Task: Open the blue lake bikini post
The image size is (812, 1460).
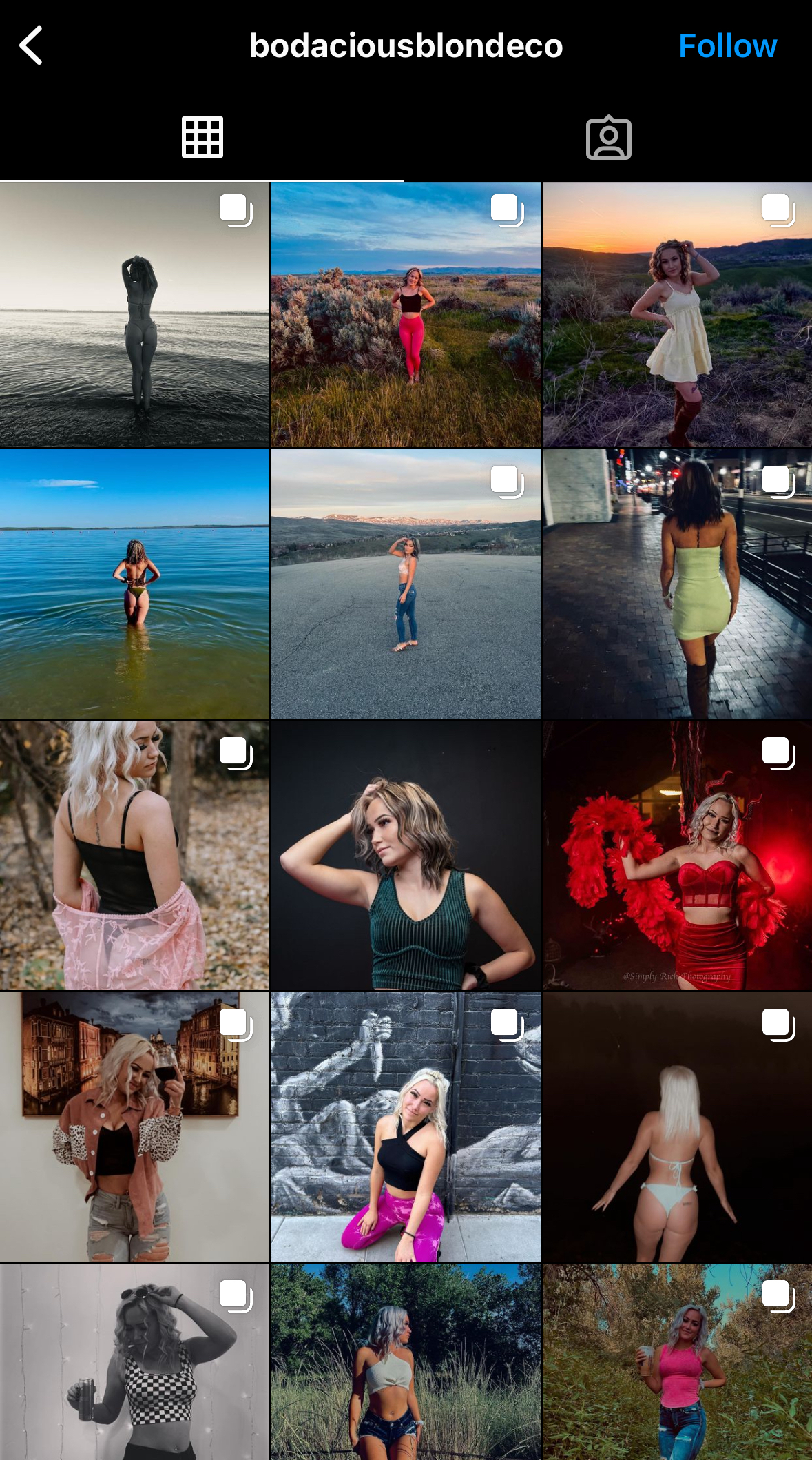Action: pyautogui.click(x=134, y=584)
